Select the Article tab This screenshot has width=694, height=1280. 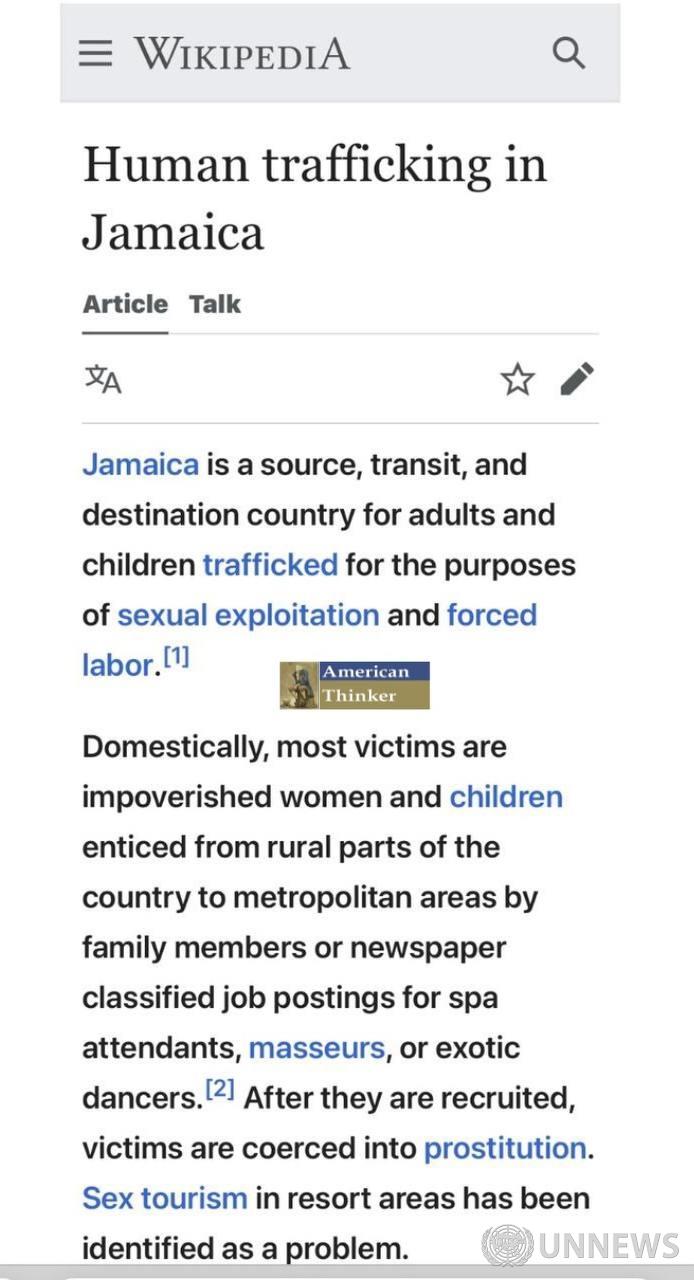point(125,304)
